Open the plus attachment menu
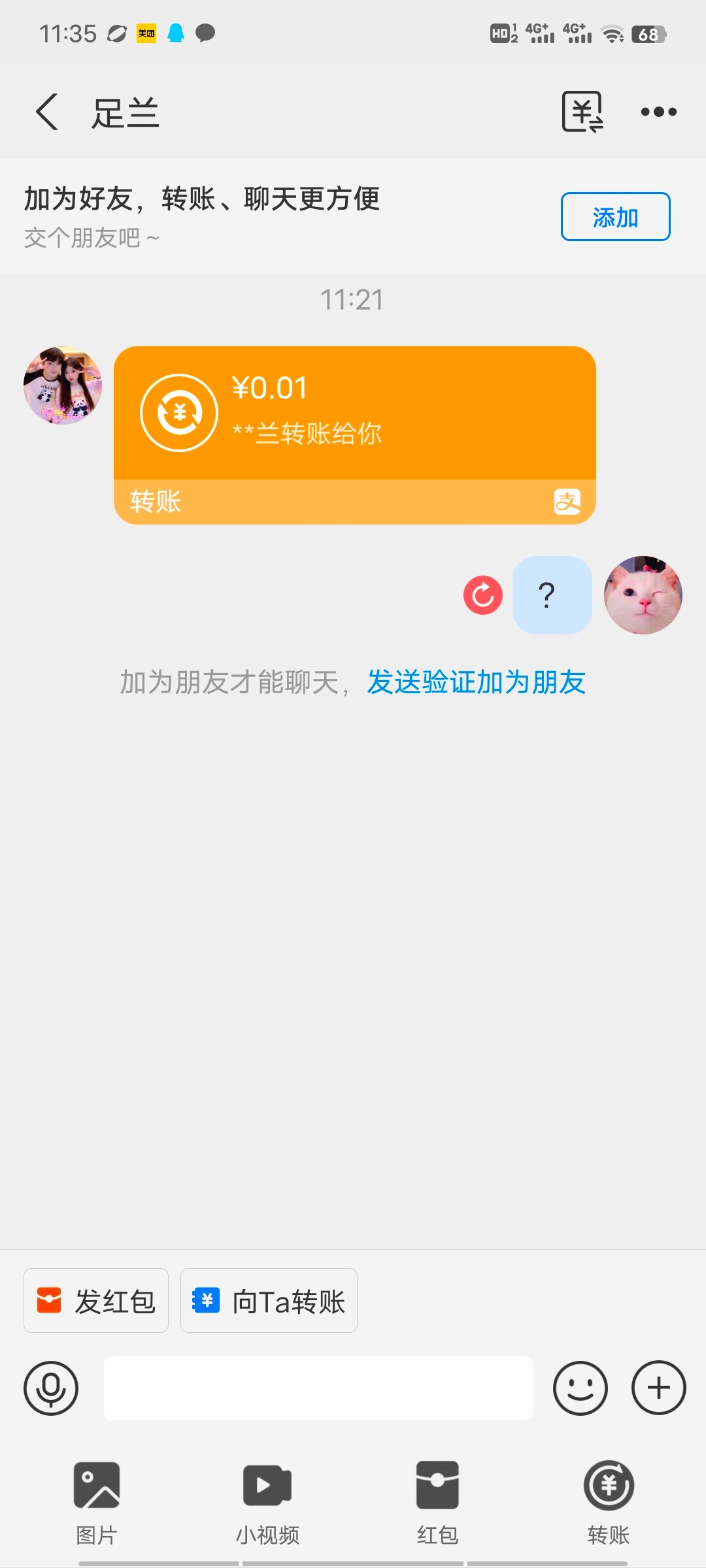 coord(658,1388)
